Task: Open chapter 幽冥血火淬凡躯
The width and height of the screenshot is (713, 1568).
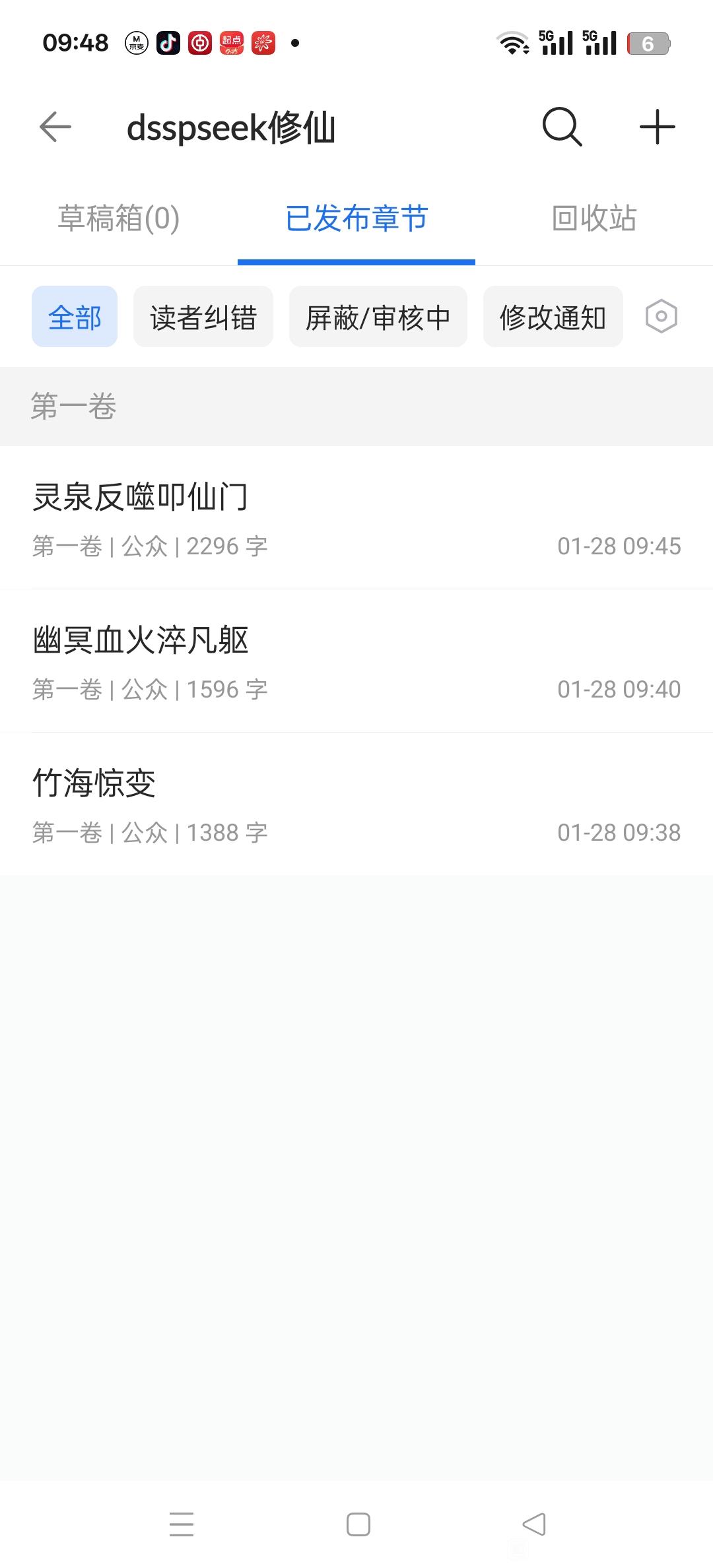Action: click(x=356, y=661)
